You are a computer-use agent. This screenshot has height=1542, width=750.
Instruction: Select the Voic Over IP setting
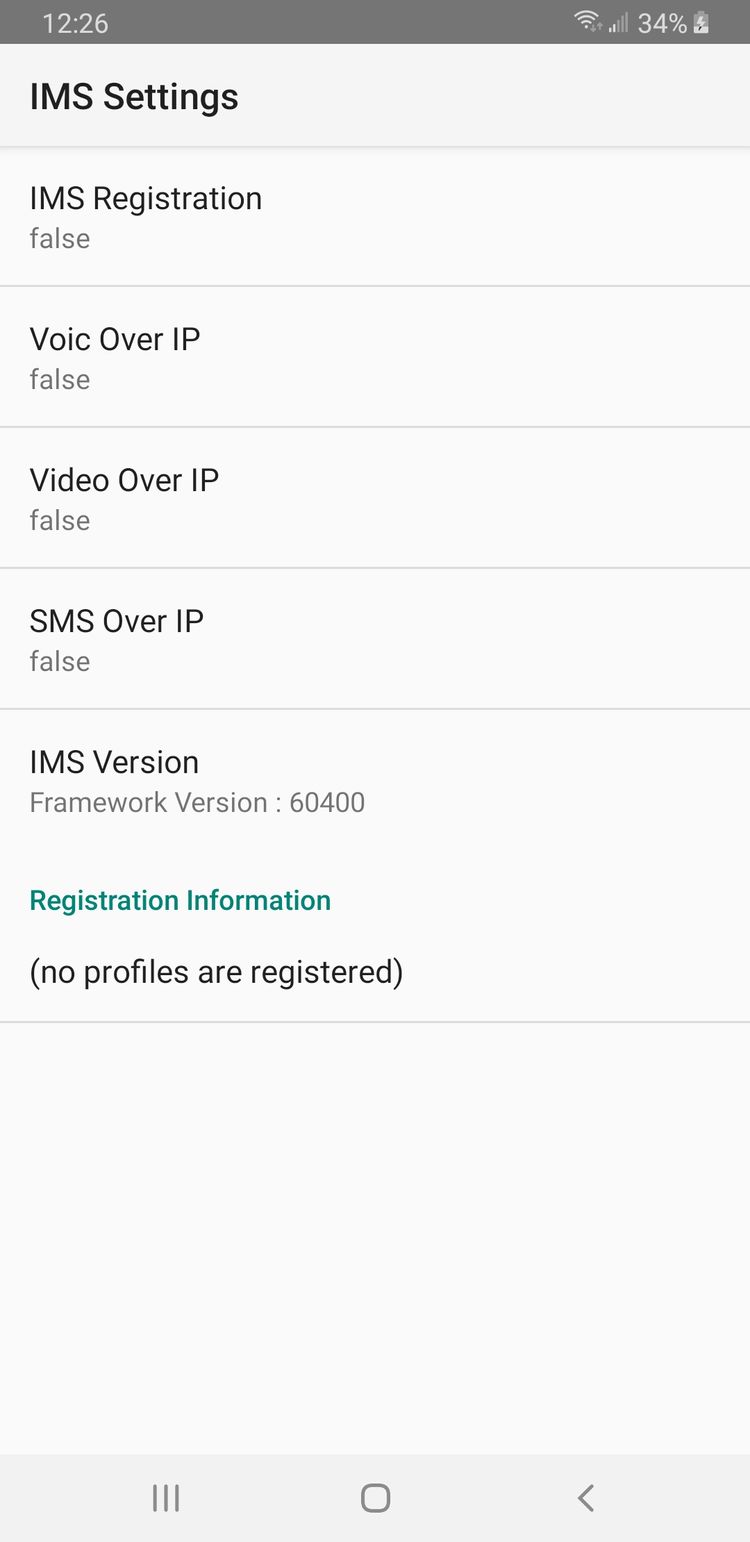[x=375, y=357]
